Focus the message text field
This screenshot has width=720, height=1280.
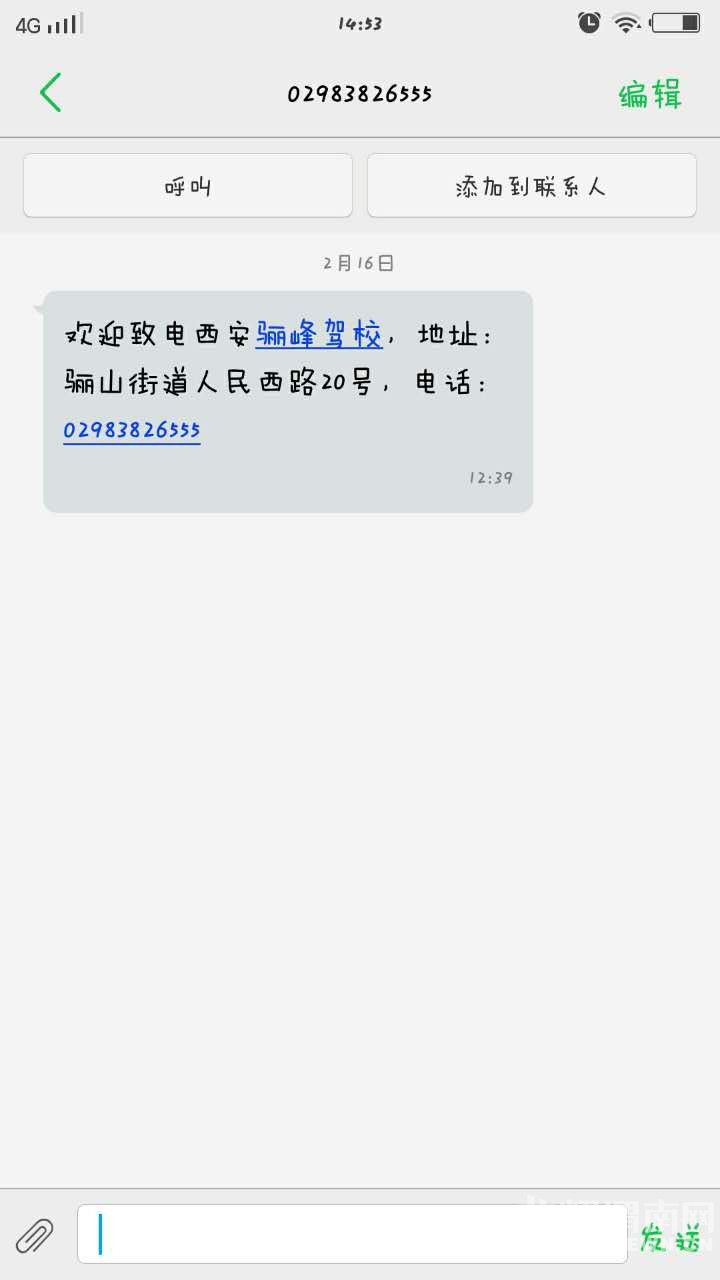(x=352, y=1234)
